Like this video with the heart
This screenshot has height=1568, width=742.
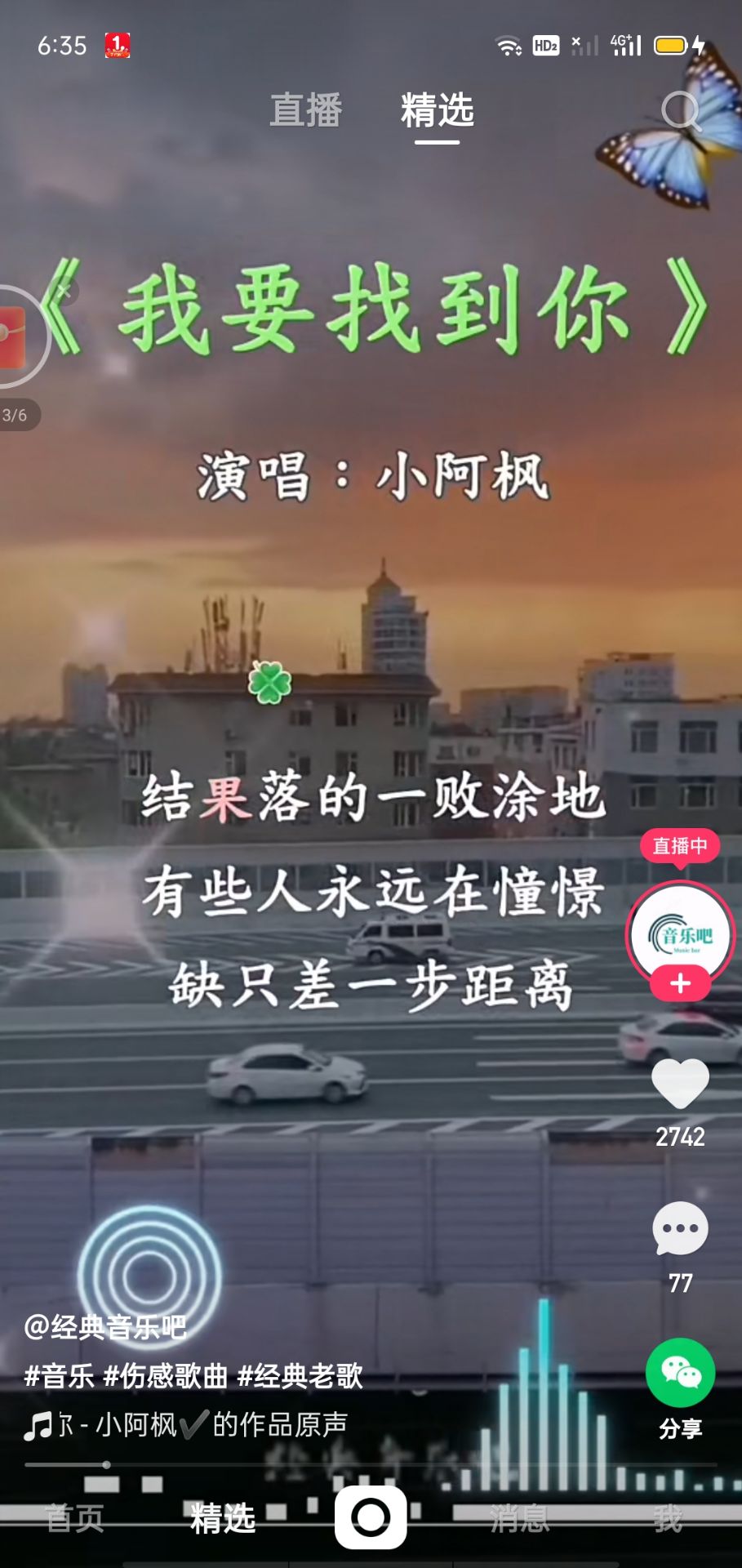680,1084
